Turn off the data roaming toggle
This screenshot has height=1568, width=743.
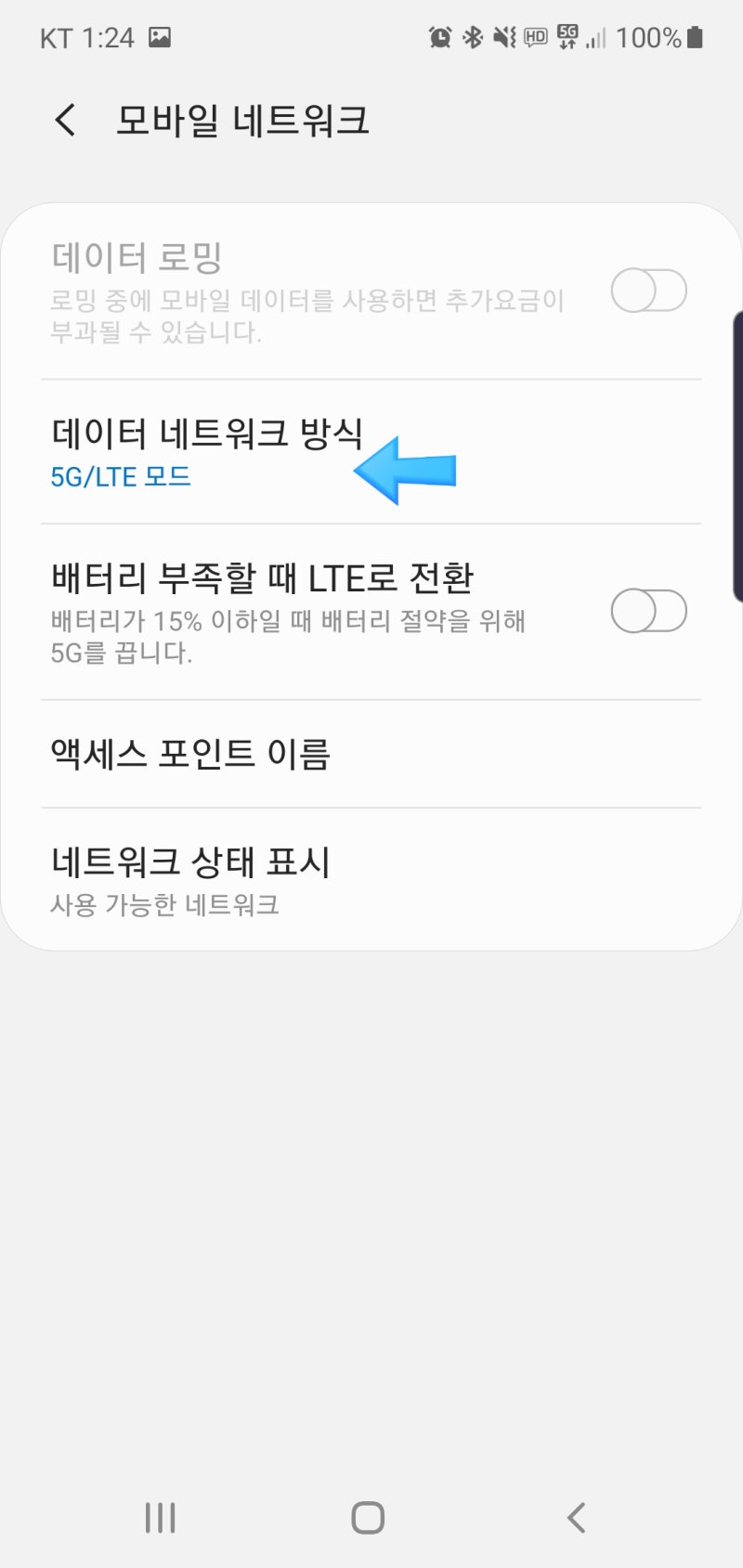click(647, 291)
